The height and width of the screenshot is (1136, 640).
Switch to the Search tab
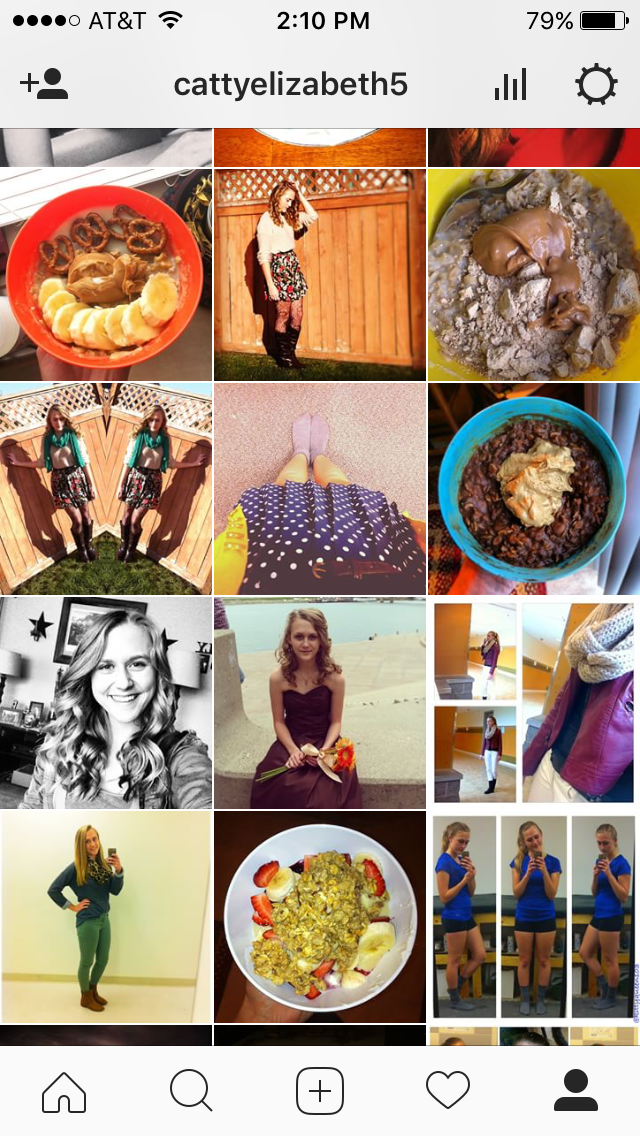191,1090
